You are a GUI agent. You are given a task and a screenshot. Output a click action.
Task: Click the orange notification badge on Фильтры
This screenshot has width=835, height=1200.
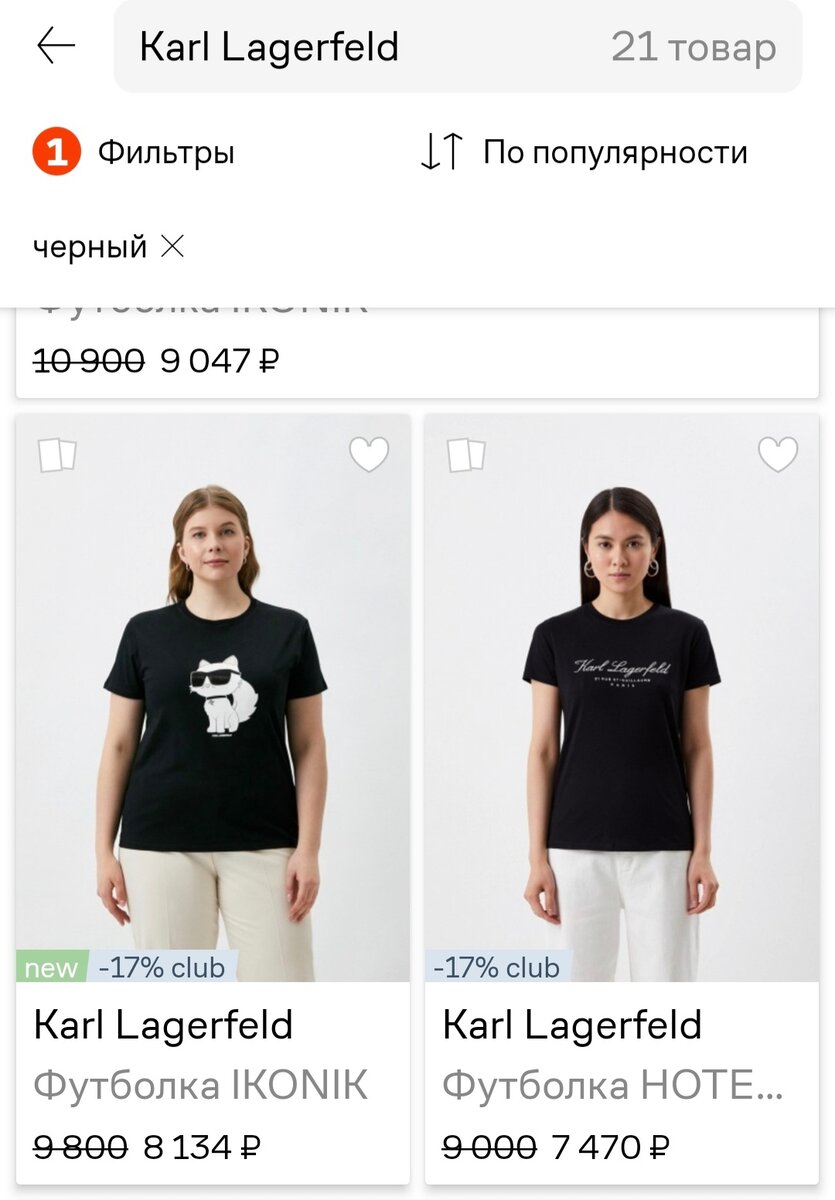(x=57, y=150)
